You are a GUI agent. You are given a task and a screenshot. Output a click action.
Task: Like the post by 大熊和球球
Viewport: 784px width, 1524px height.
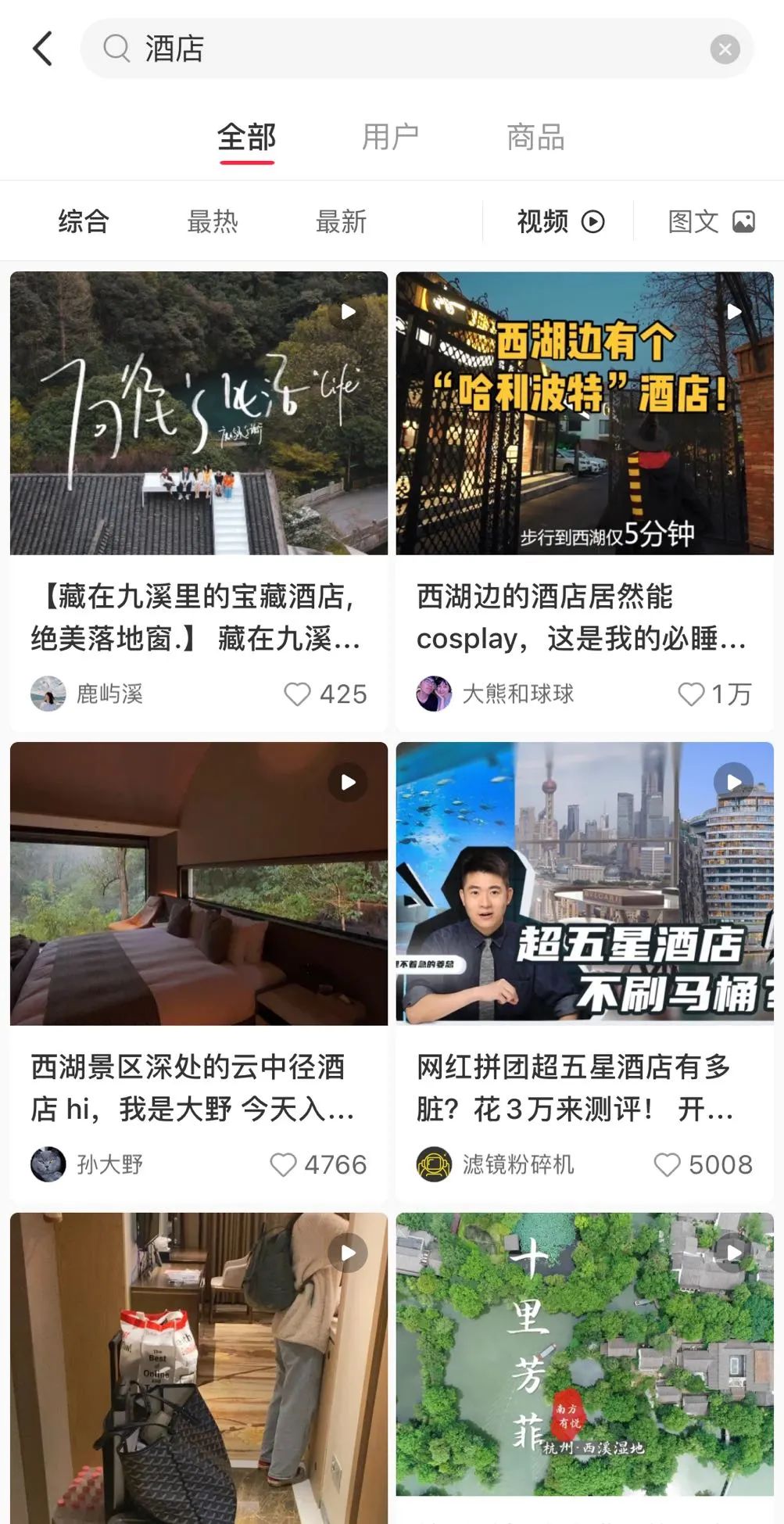[691, 694]
